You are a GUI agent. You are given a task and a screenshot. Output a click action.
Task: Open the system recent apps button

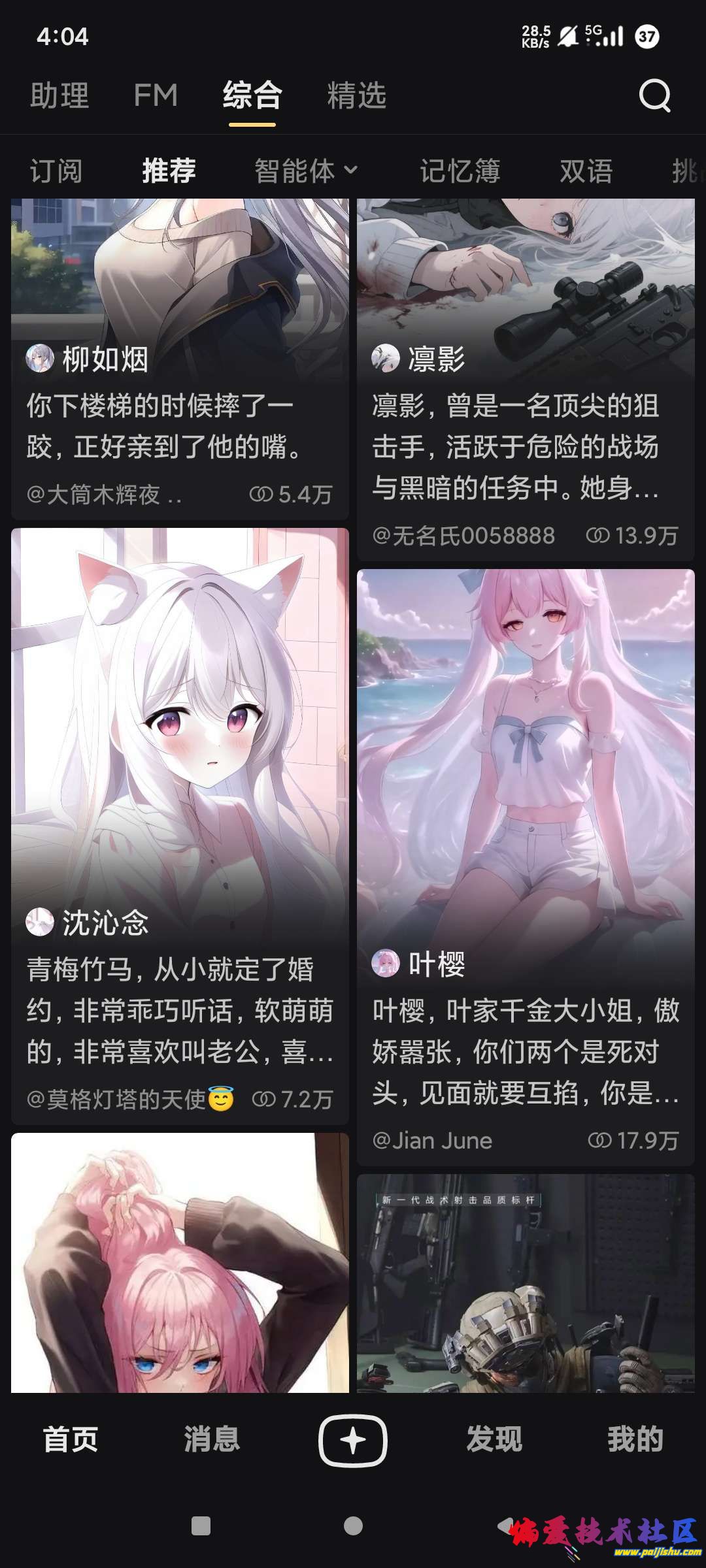[201, 1526]
